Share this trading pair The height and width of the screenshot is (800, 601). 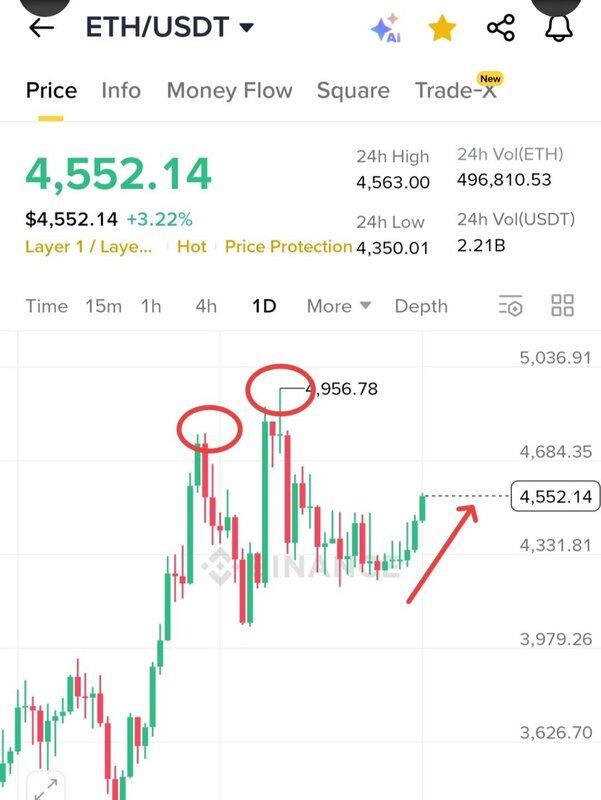(500, 28)
